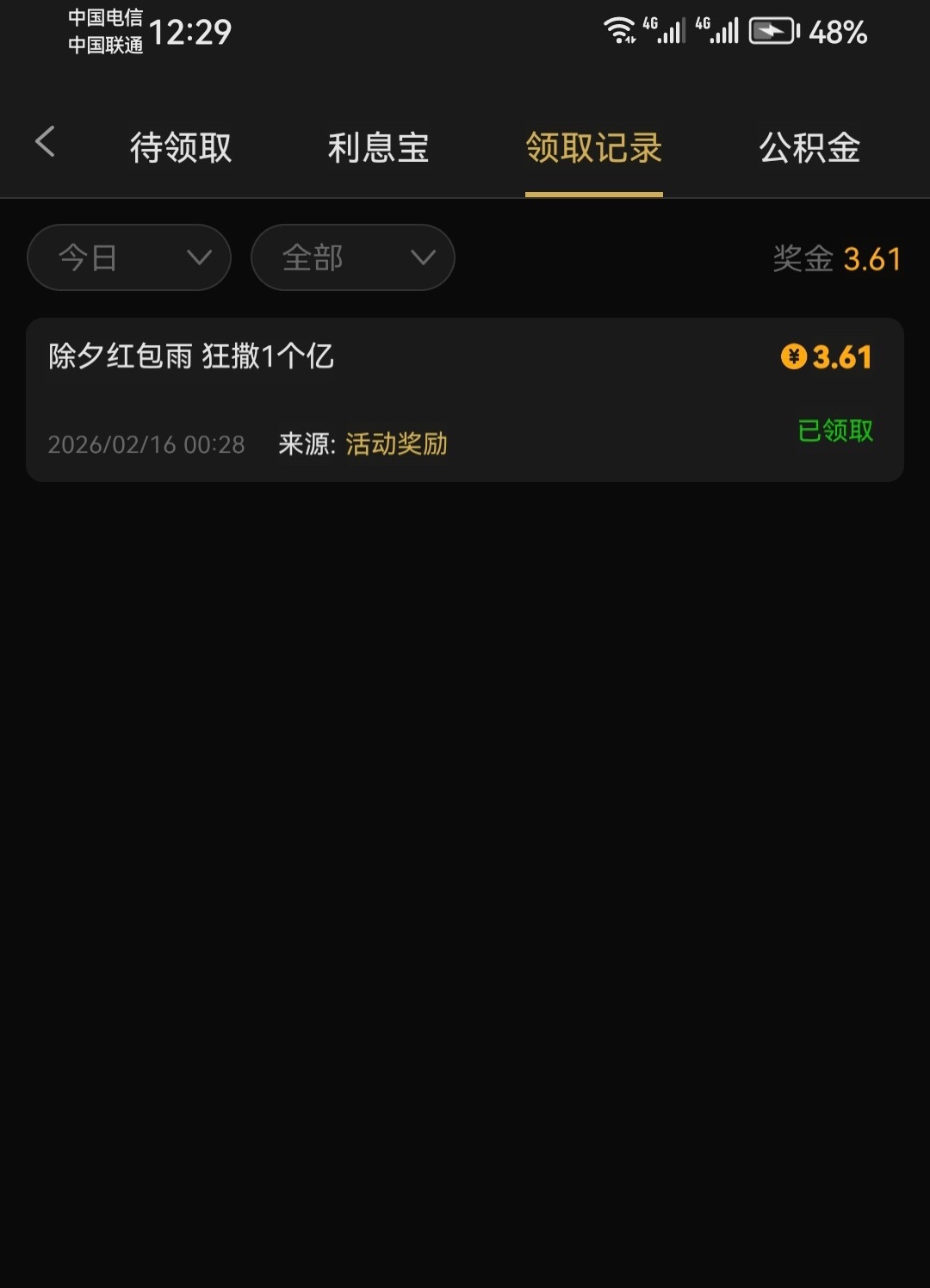The image size is (930, 1288).
Task: Open the 除夕红包雨 狂撒1个亿 record
Action: pos(465,399)
